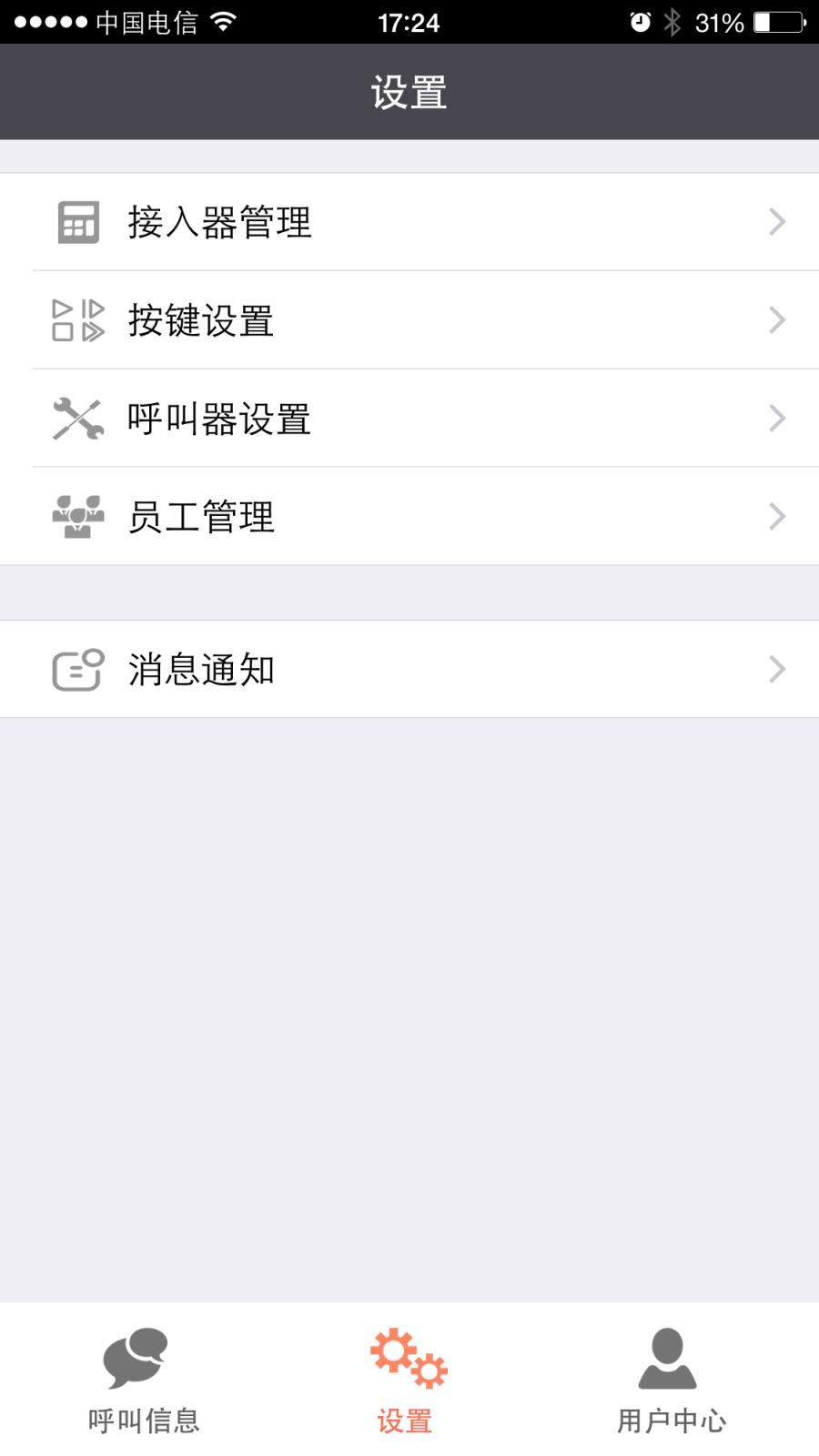Click the 员工管理 staff group icon

pos(77,516)
